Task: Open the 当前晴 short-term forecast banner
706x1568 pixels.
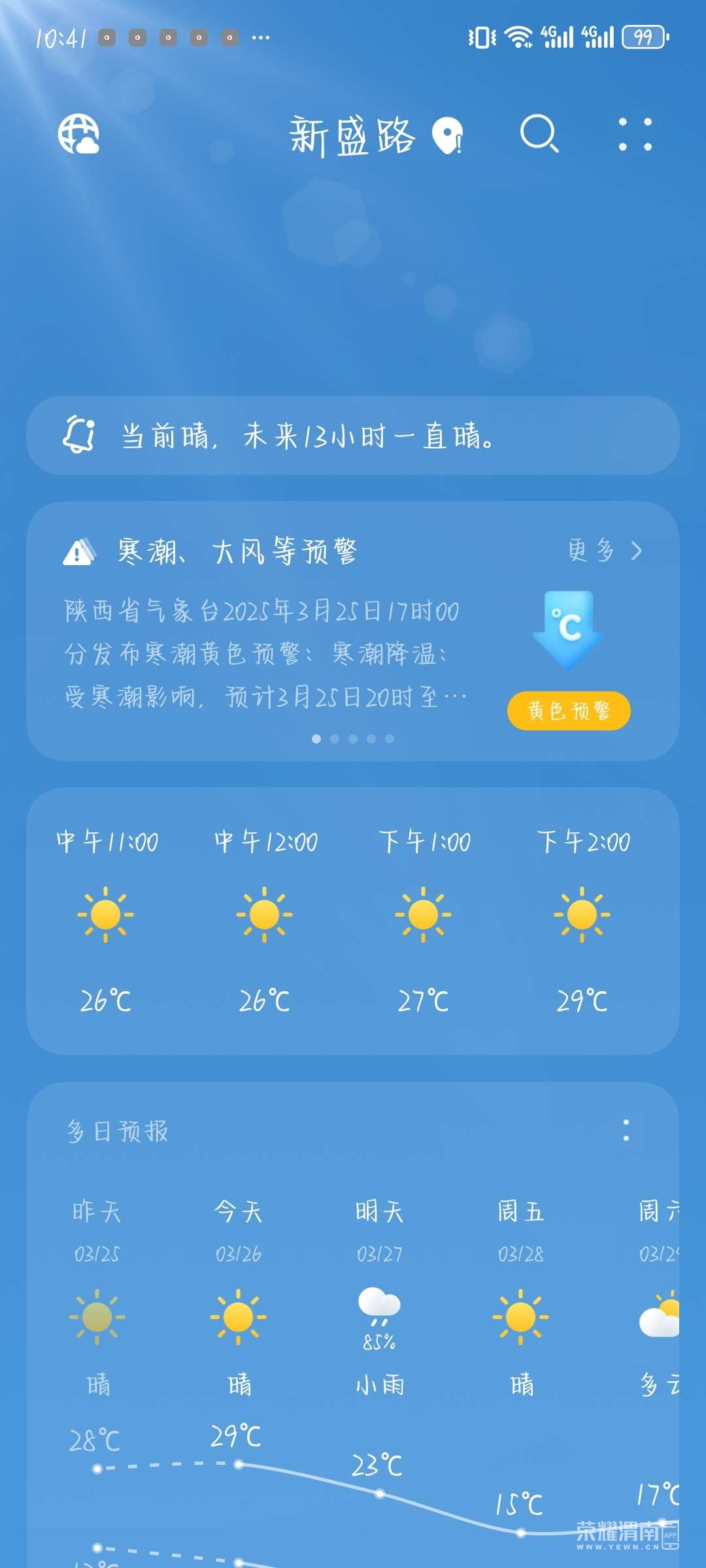Action: tap(353, 436)
